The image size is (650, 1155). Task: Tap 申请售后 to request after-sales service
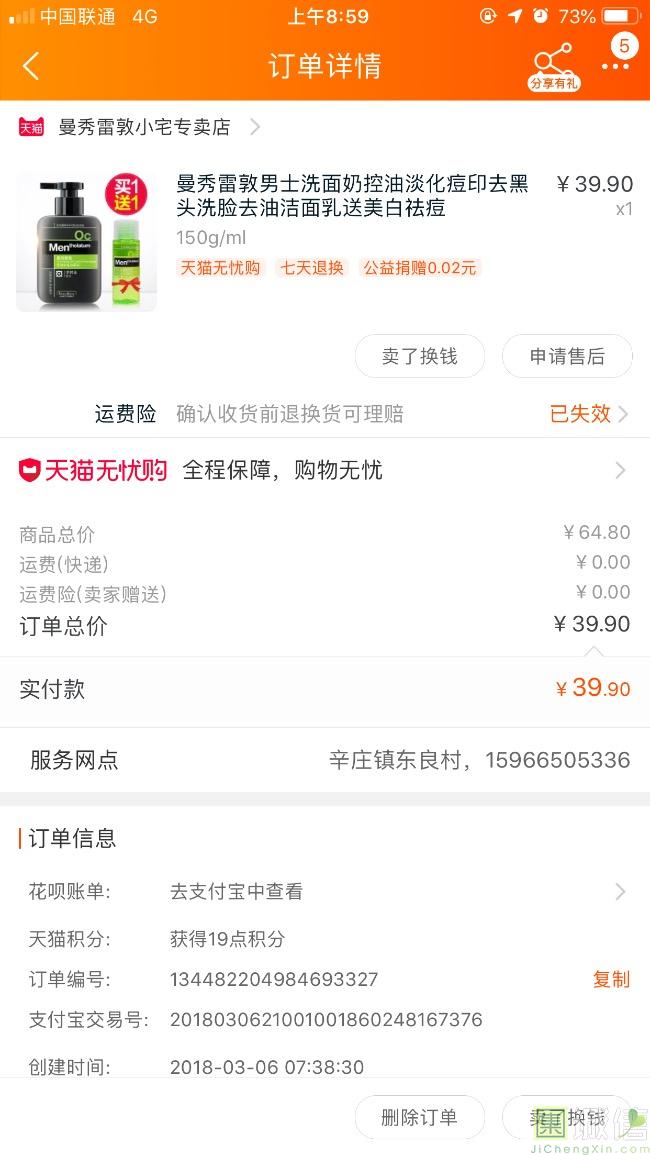(567, 357)
